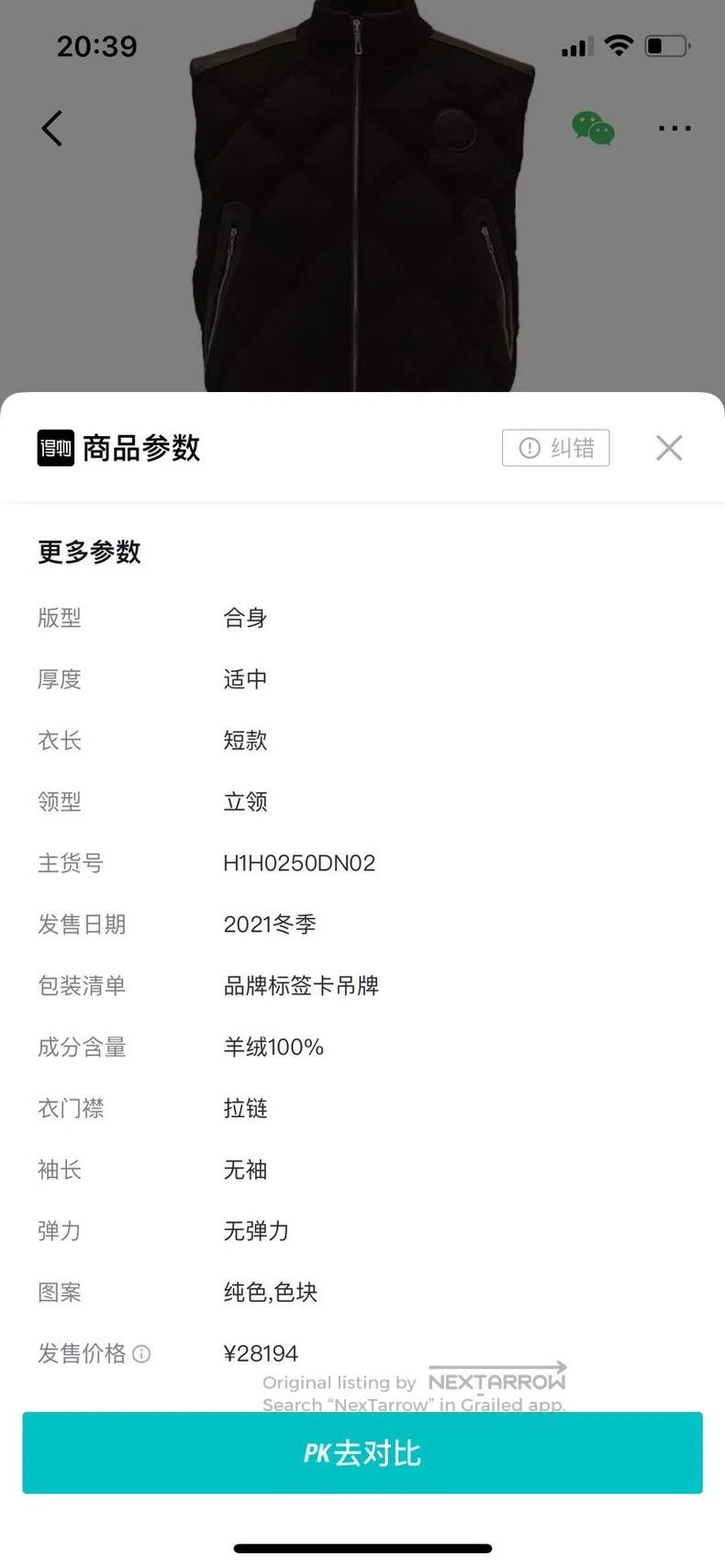Image resolution: width=725 pixels, height=1568 pixels.
Task: Close the 商品参数 panel
Action: pos(669,448)
